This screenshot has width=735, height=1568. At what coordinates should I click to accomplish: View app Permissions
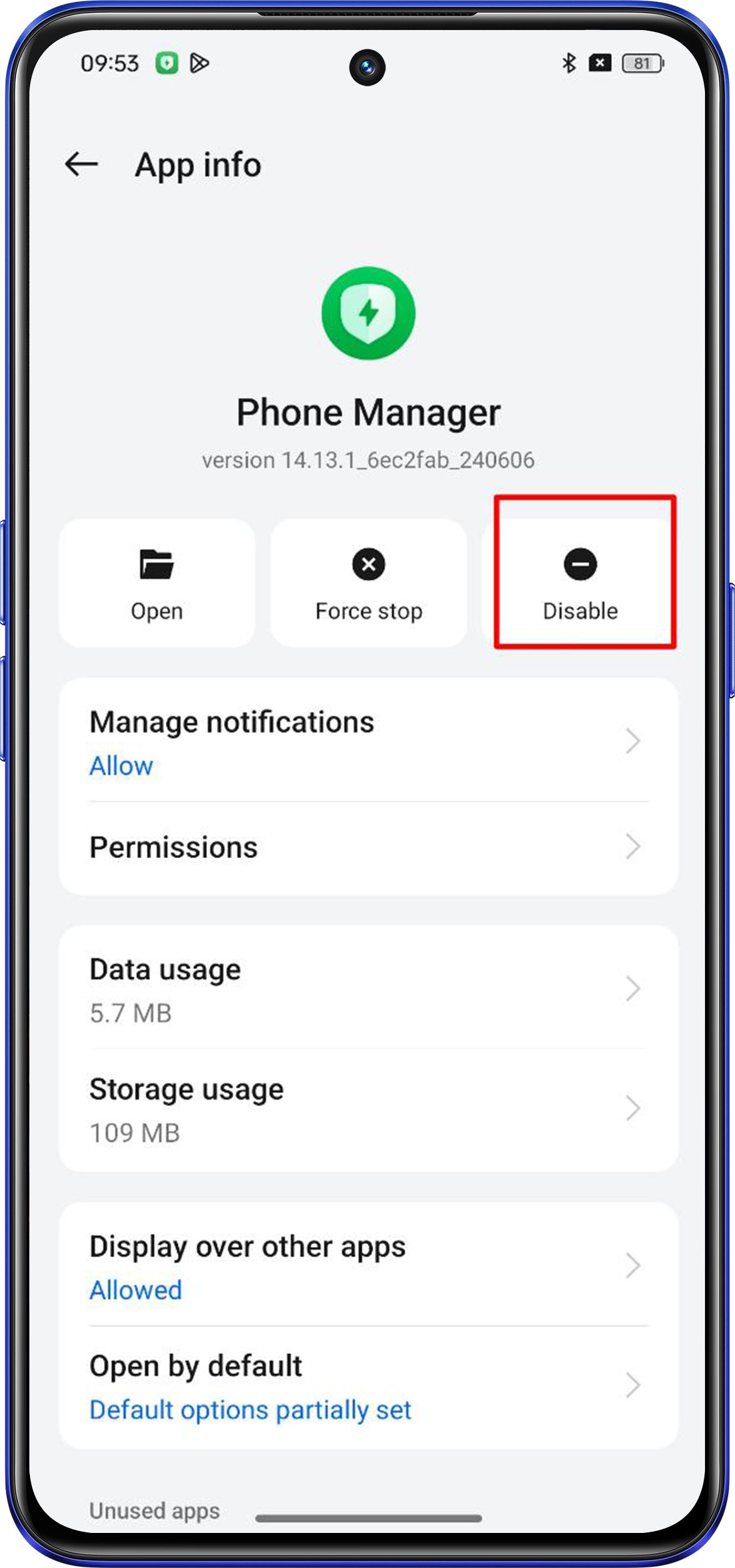368,848
